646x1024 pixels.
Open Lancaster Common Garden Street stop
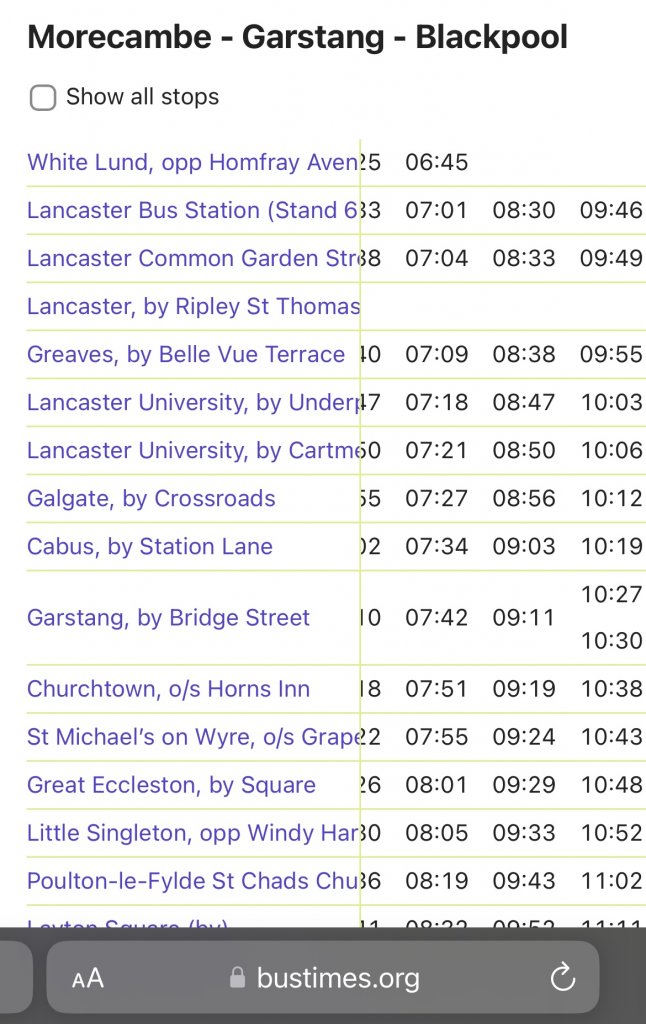click(191, 258)
